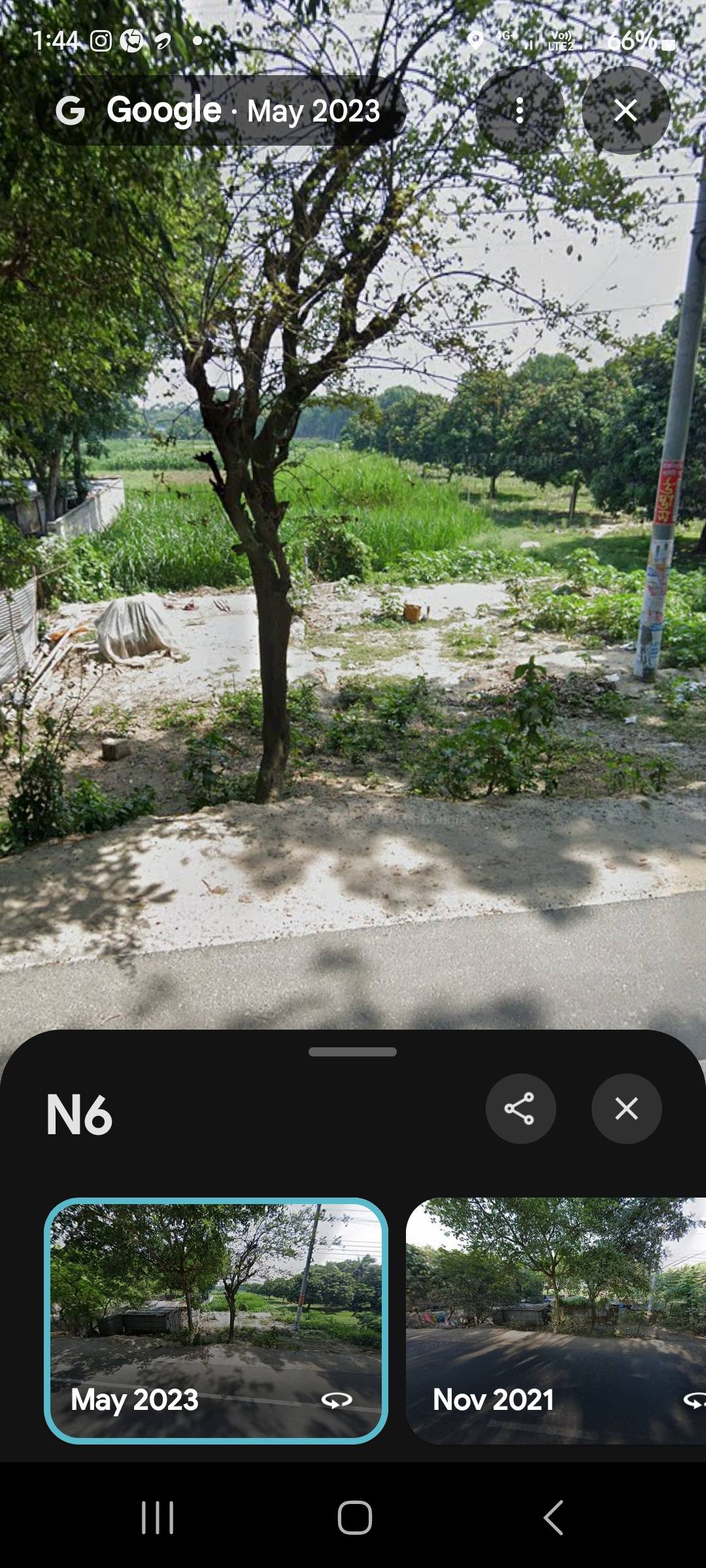Screen dimensions: 706x1568
Task: Tap the sheet drag handle bar
Action: coord(352,1052)
